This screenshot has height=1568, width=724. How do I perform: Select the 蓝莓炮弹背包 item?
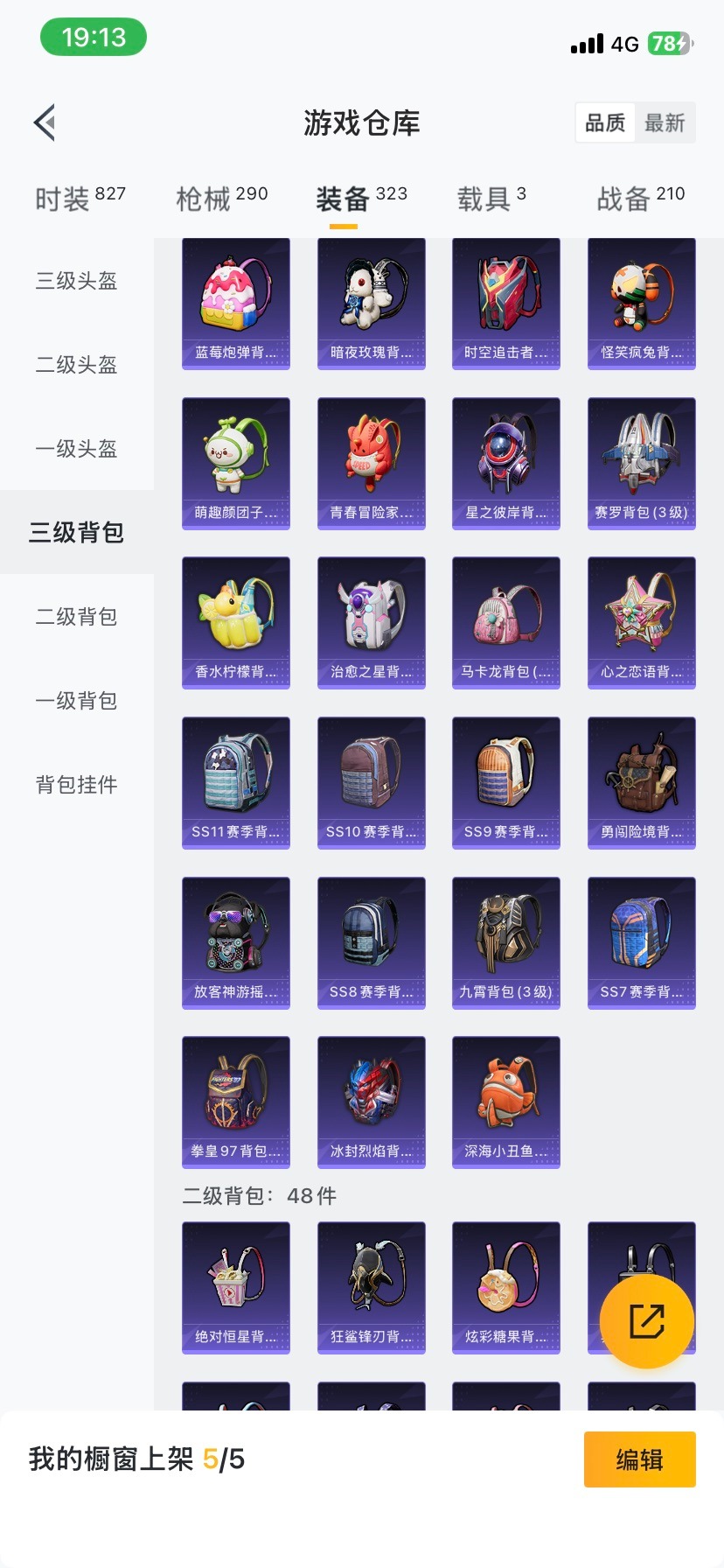[236, 302]
